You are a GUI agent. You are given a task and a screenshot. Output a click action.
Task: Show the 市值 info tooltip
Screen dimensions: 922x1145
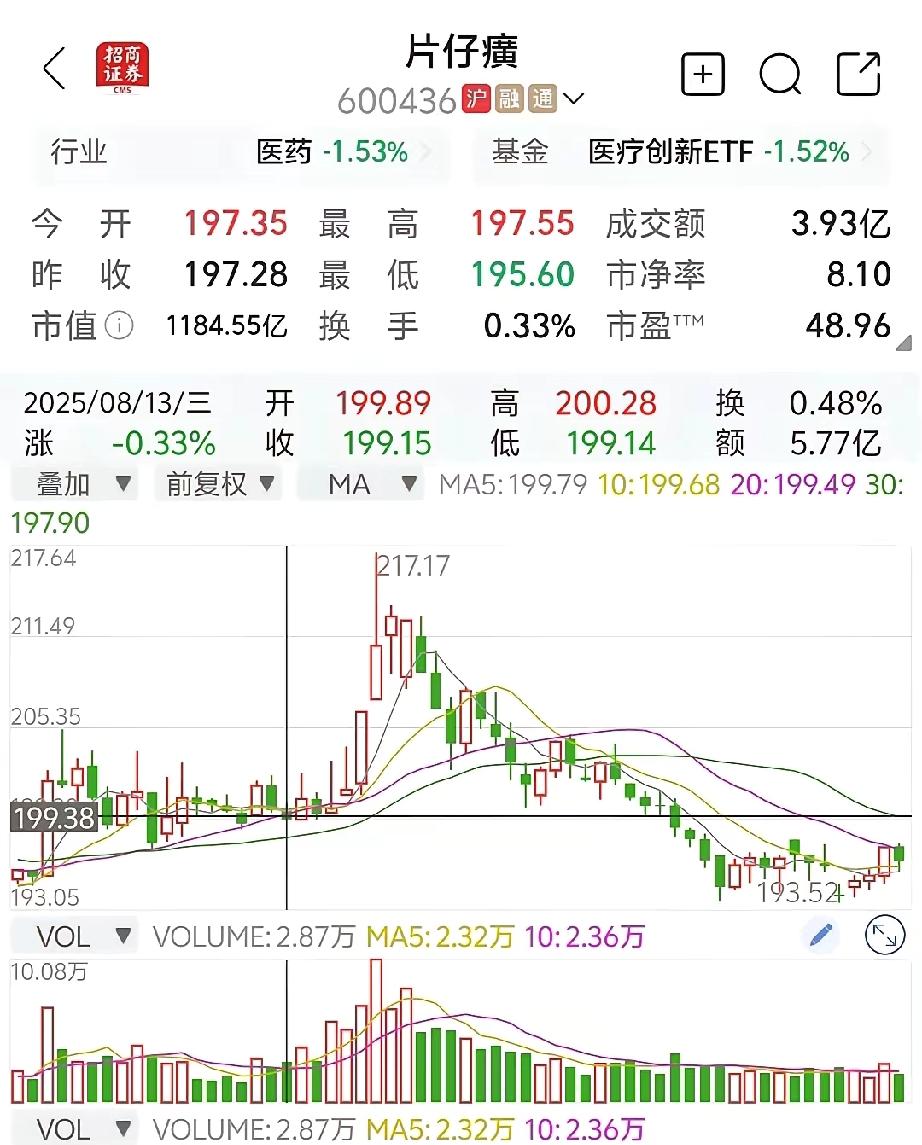(x=119, y=327)
